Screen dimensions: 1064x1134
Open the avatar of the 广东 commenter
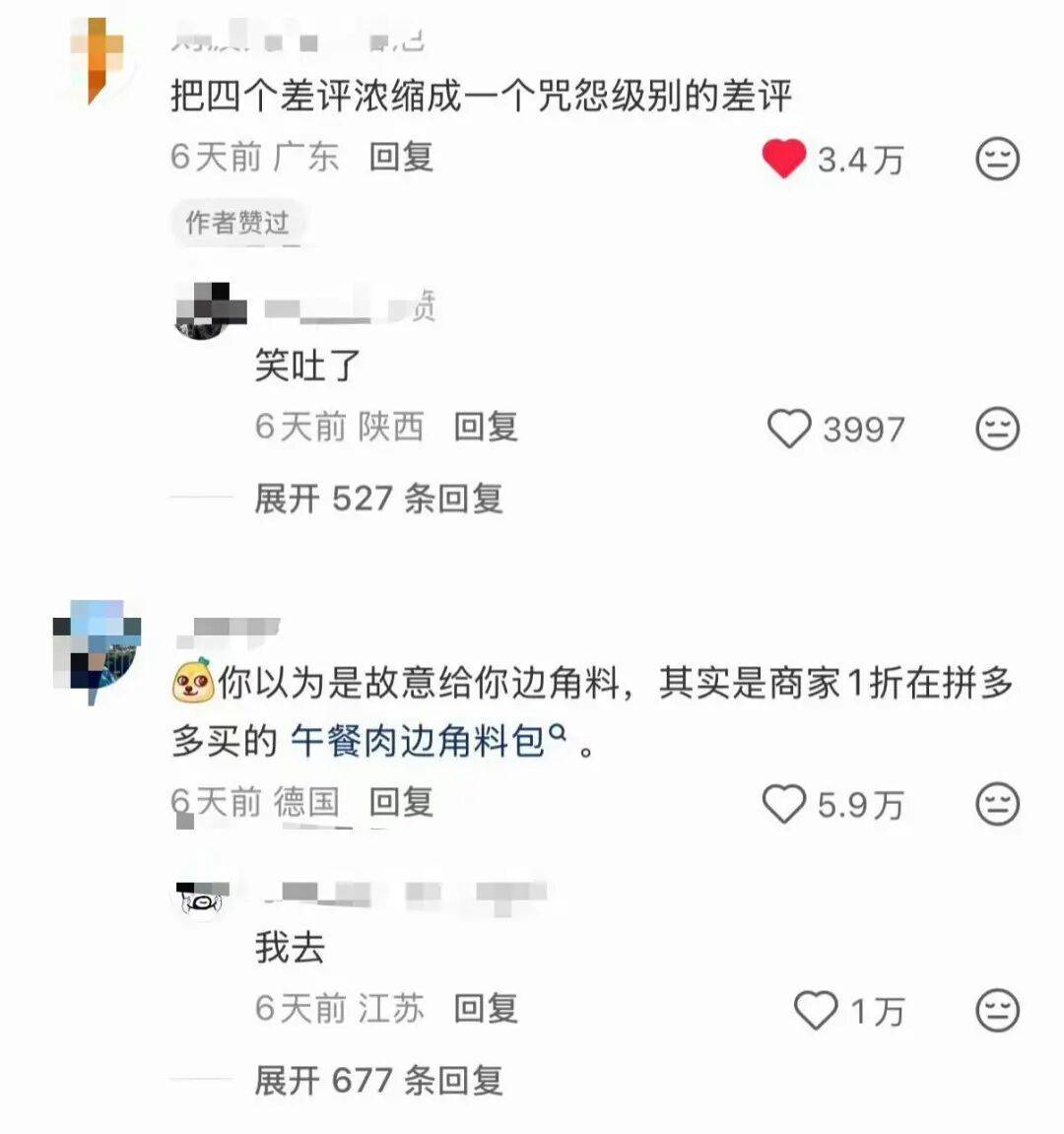tap(99, 61)
